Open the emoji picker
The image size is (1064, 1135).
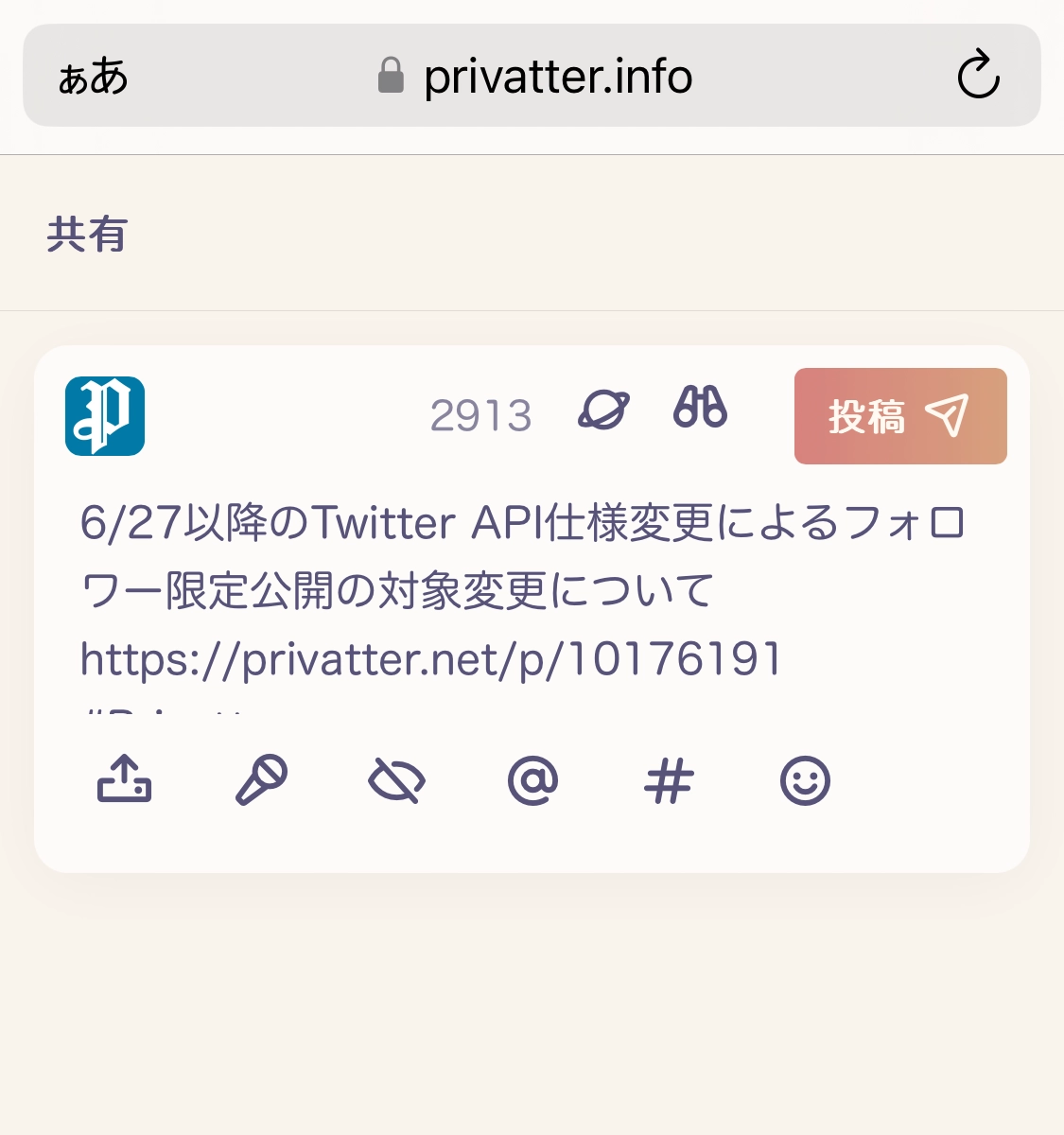805,781
